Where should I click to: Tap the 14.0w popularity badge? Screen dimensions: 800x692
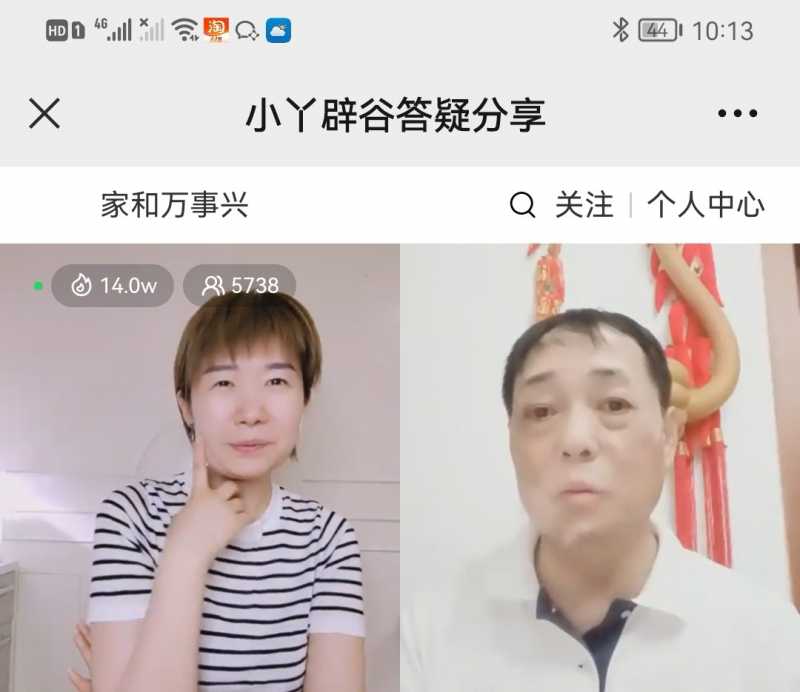coord(113,286)
